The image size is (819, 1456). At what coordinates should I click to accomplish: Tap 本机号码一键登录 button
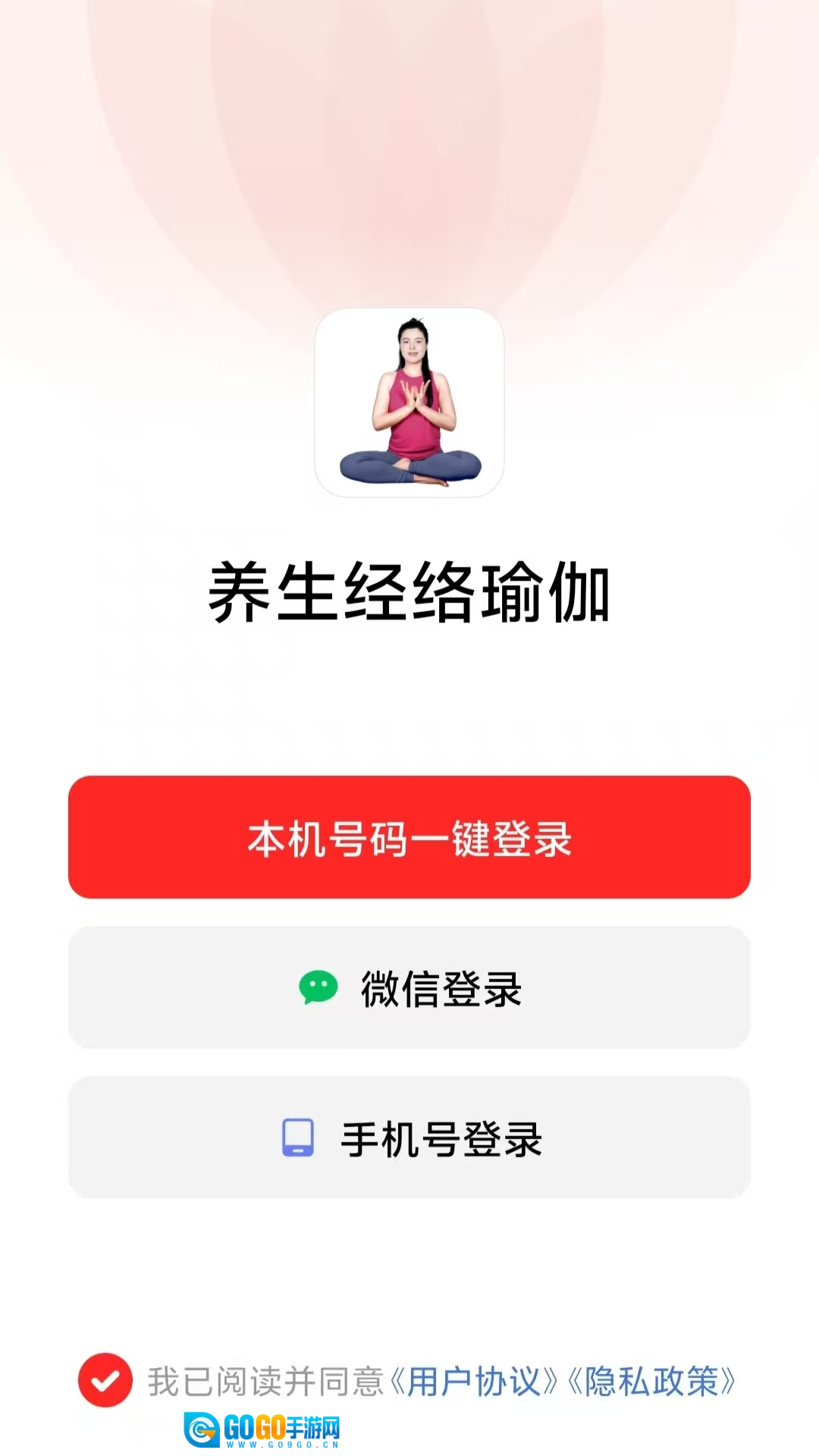[x=409, y=837]
